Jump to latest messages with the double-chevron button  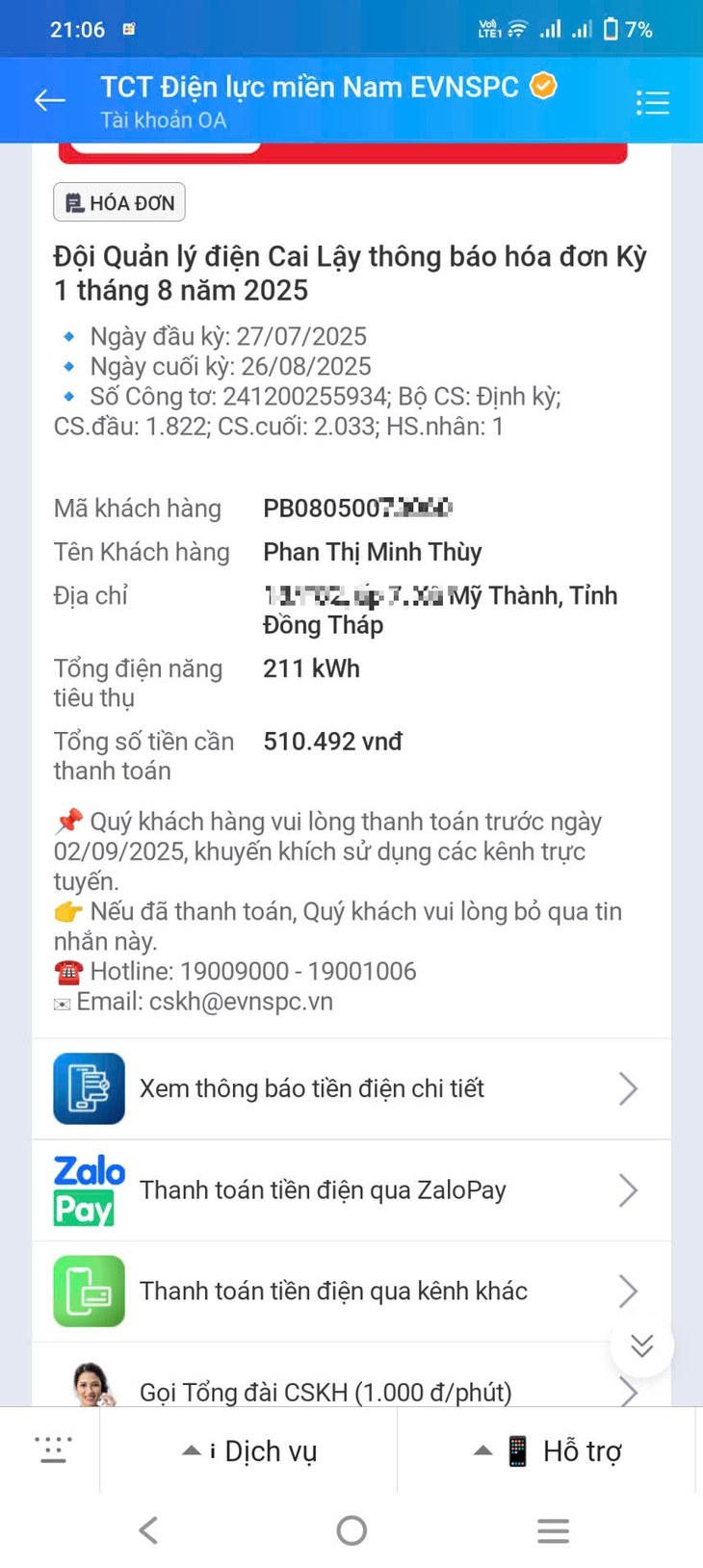641,1346
